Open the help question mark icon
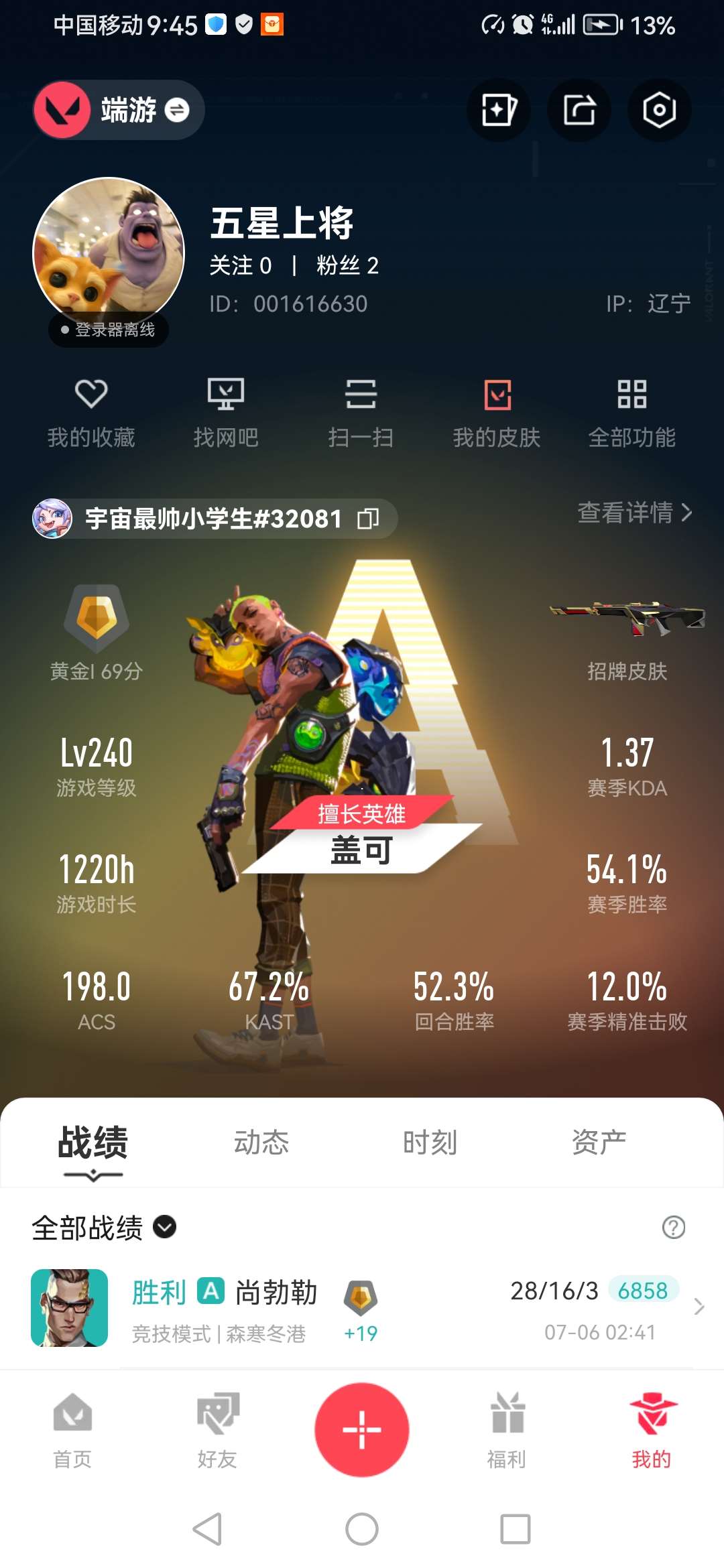 pyautogui.click(x=673, y=1227)
